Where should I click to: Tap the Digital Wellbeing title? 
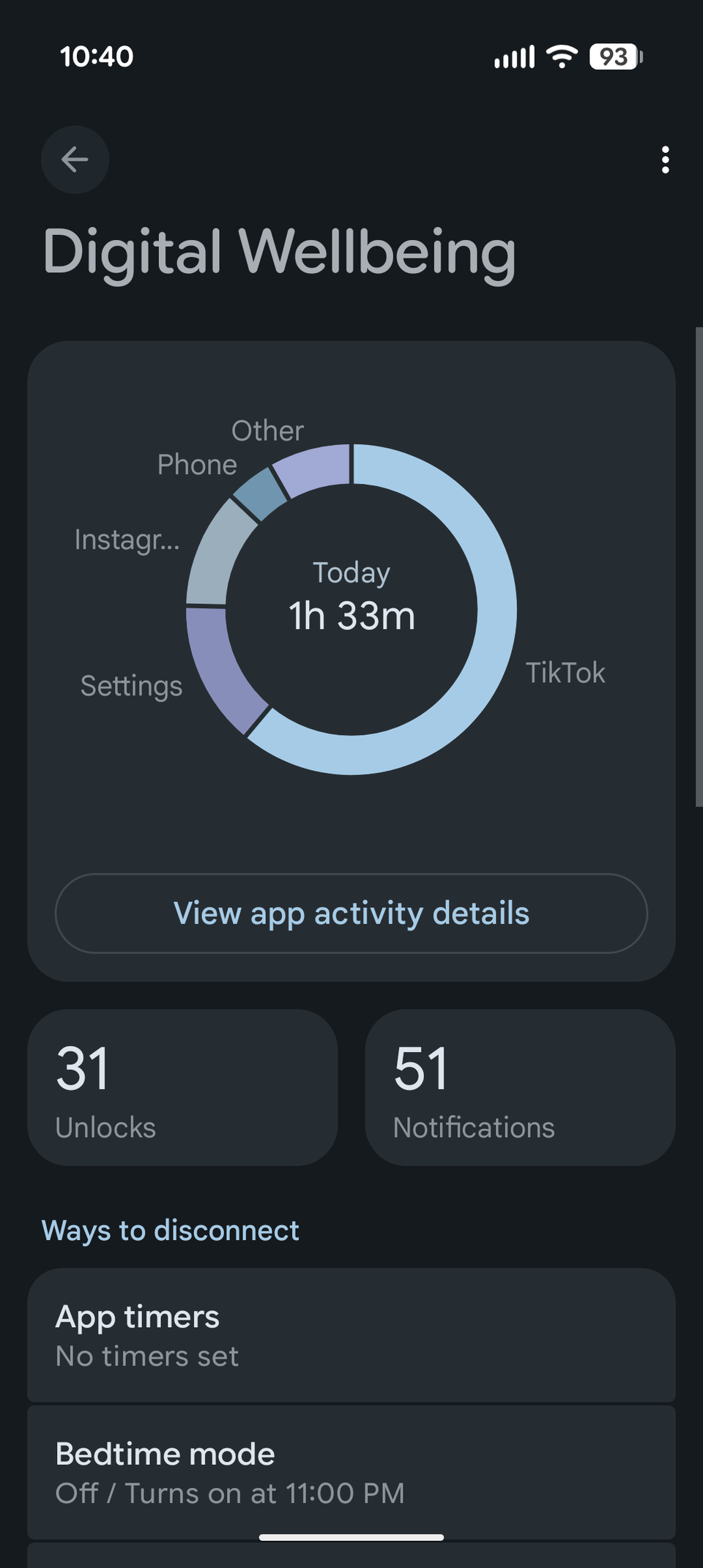280,253
